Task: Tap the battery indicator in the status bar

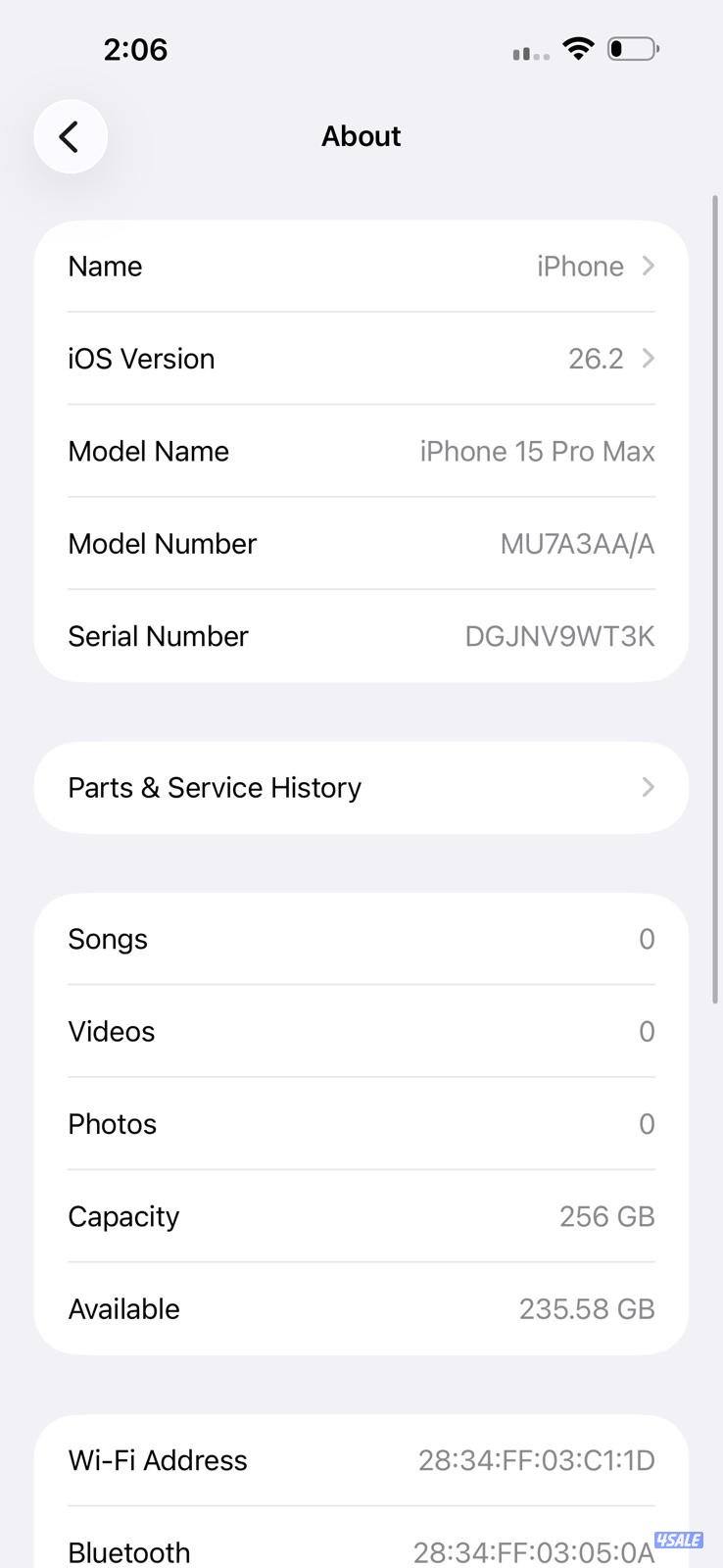Action: (633, 48)
